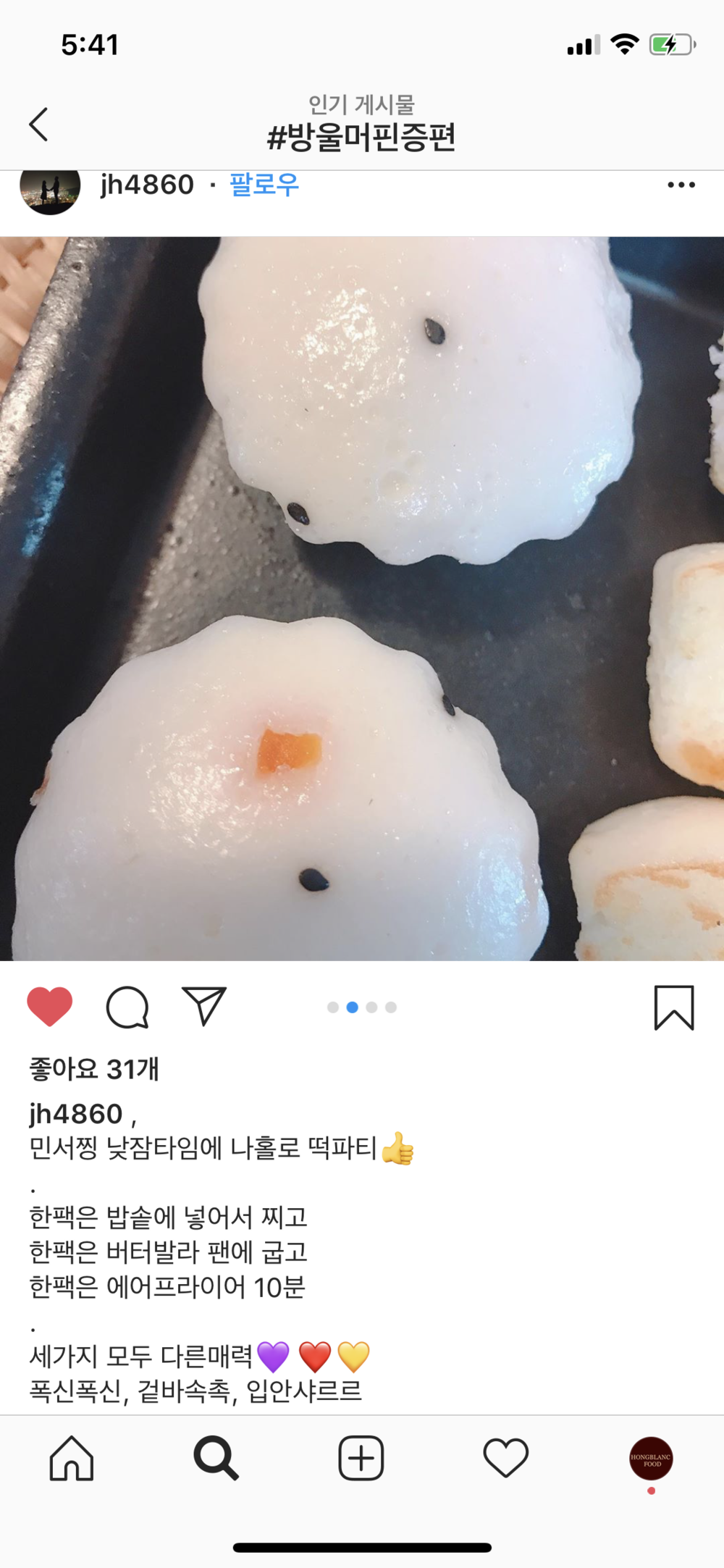Image resolution: width=724 pixels, height=1568 pixels.
Task: Tap the 팔로우 follow link
Action: 264,185
